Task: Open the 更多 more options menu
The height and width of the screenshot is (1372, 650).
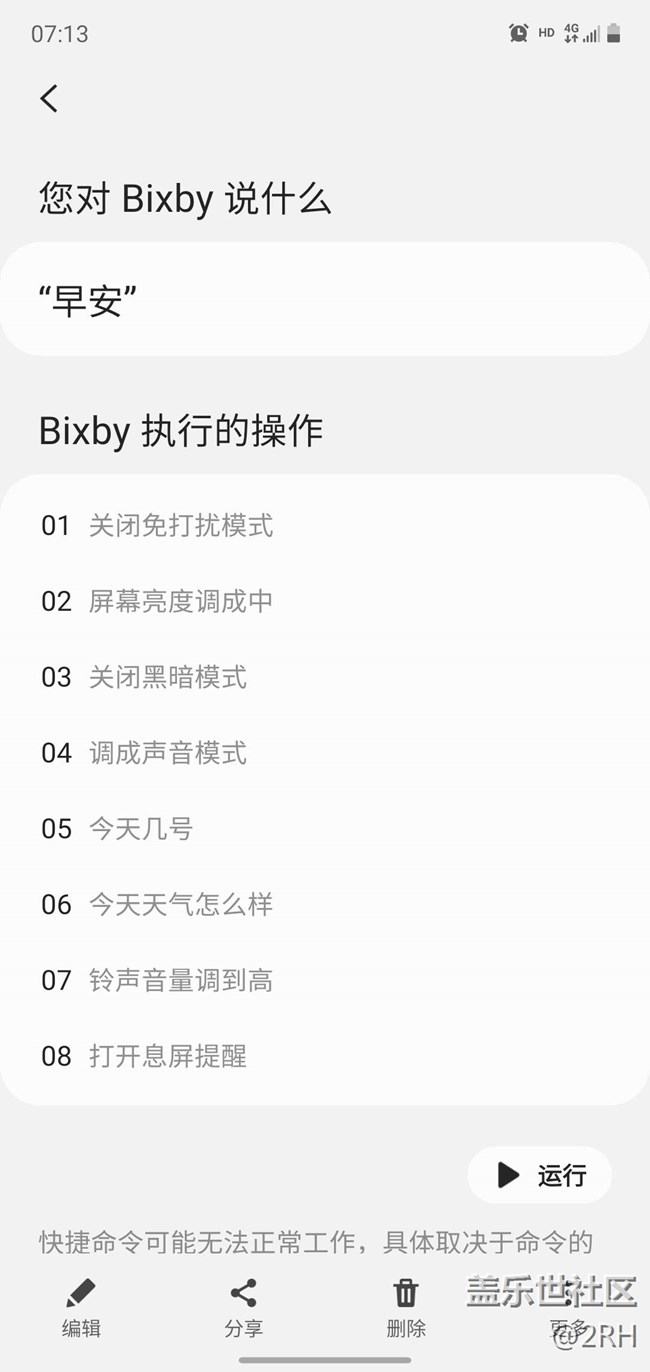Action: 568,1308
